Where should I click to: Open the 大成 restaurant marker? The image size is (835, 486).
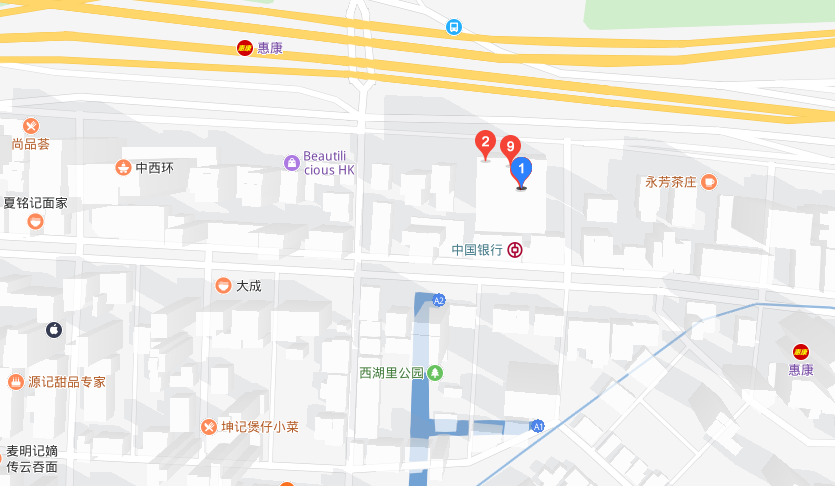[223, 286]
